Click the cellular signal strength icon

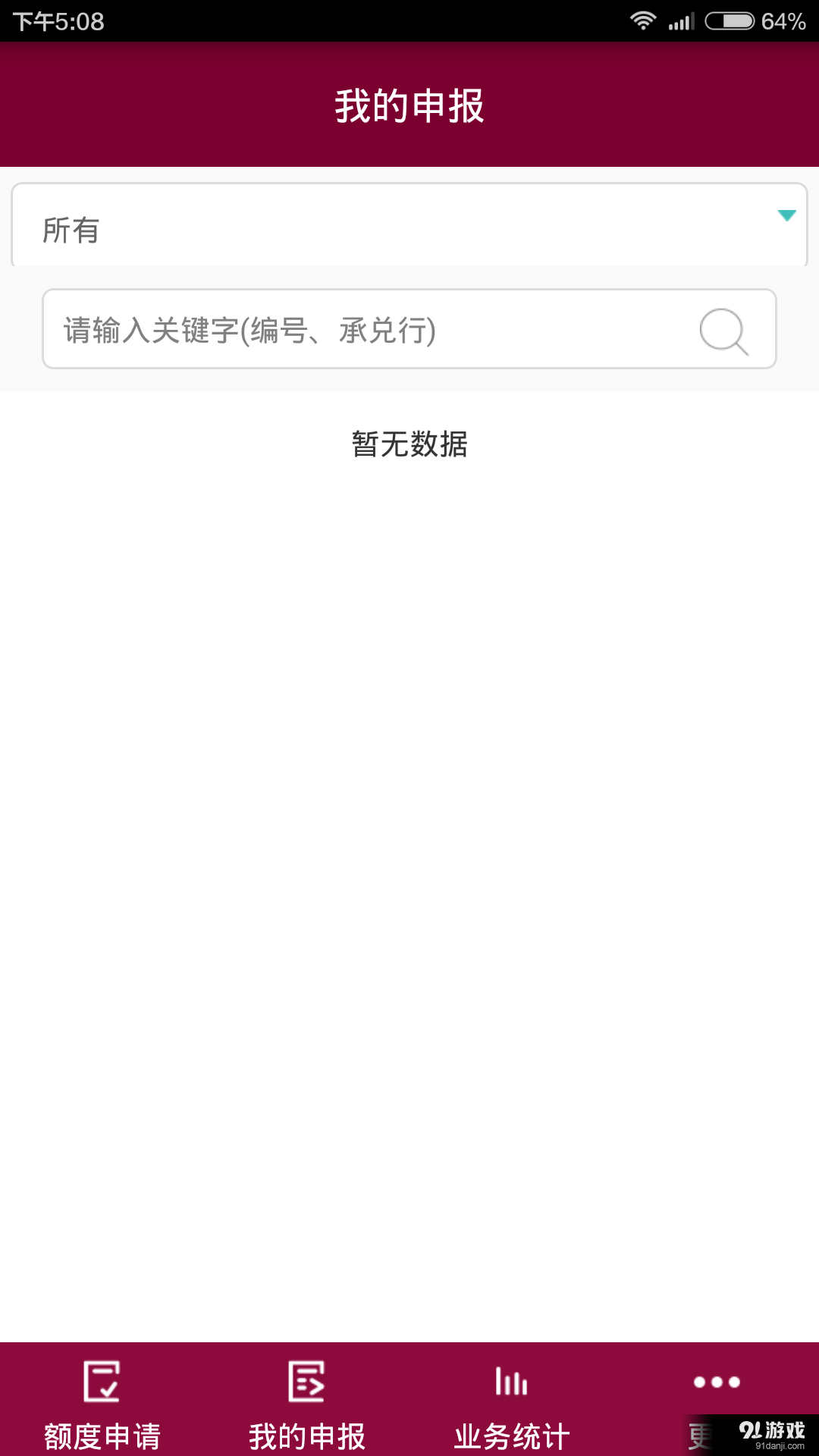pos(681,20)
